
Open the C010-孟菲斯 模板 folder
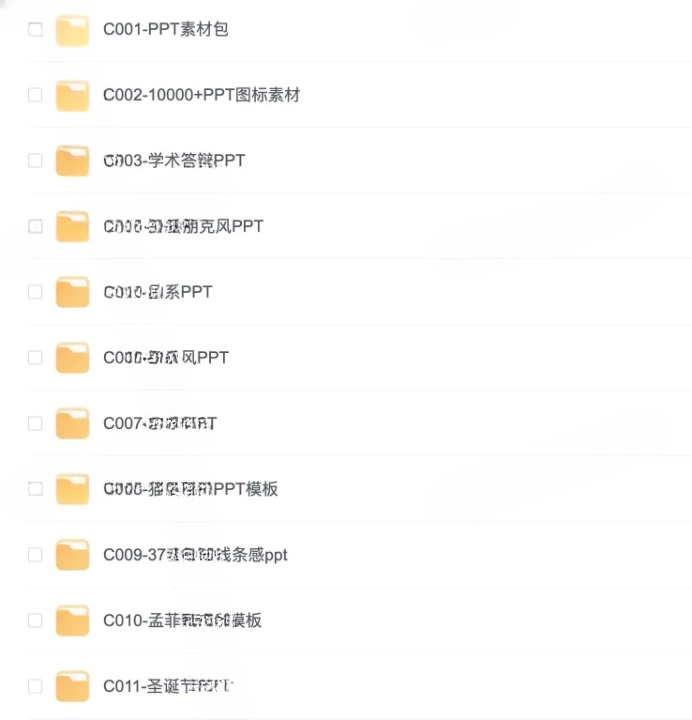[182, 620]
